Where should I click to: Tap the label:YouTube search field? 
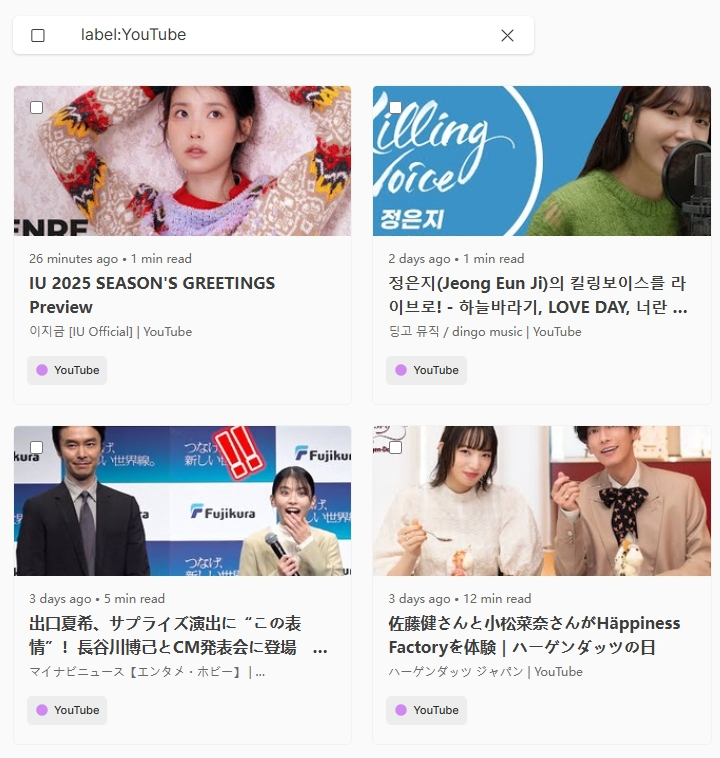pyautogui.click(x=280, y=35)
